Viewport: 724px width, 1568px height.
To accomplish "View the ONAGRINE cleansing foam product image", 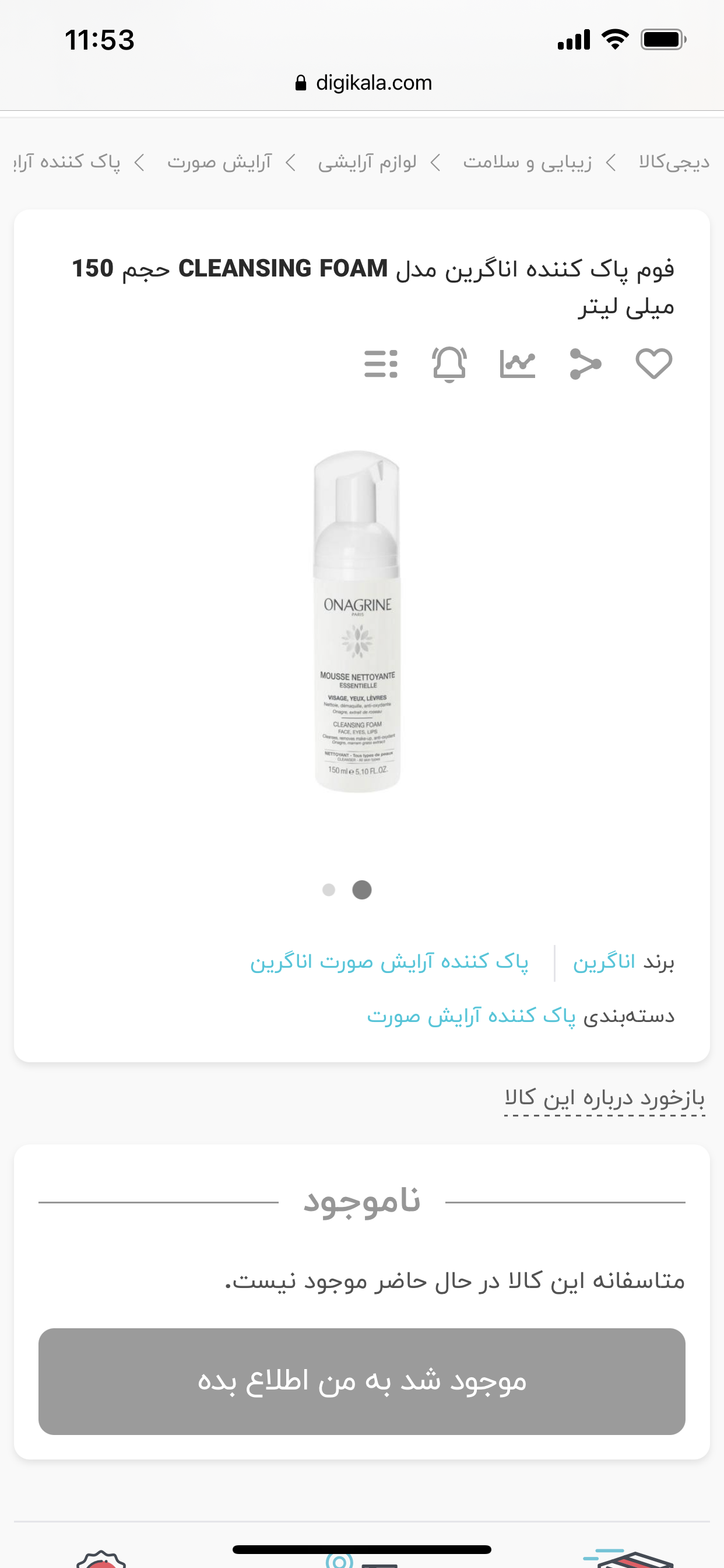I will pyautogui.click(x=357, y=621).
